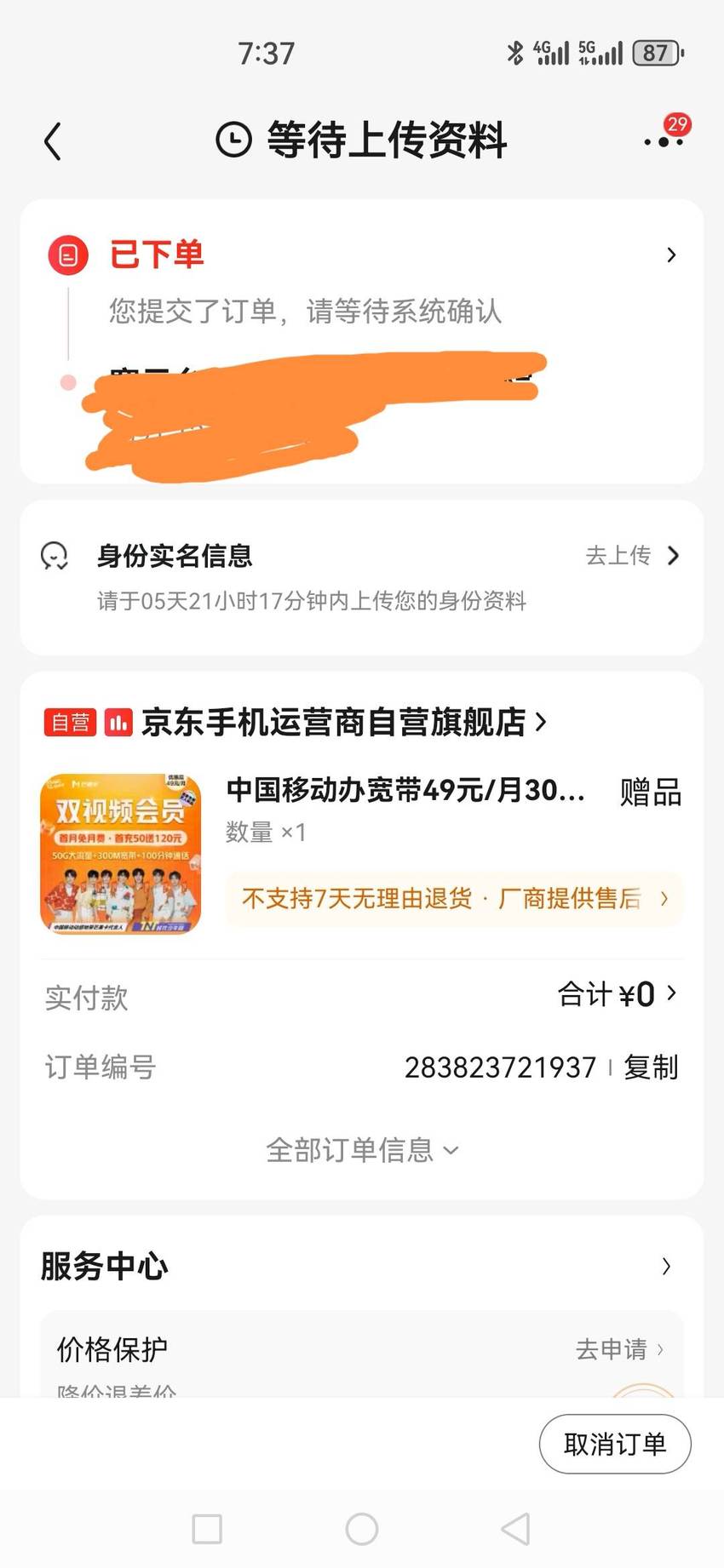The image size is (724, 1568).
Task: Open the 合计 ¥0 payment breakdown
Action: [618, 993]
